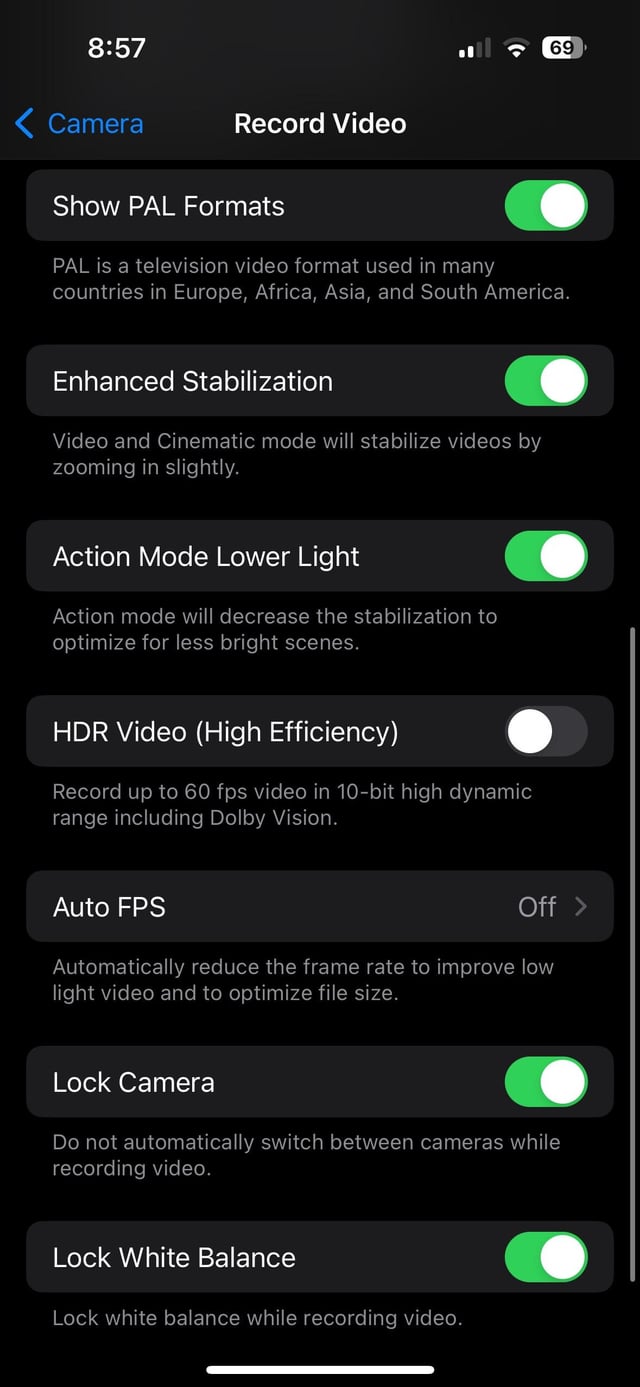The height and width of the screenshot is (1387, 640).
Task: Turn off Show PAL Formats
Action: pos(545,206)
